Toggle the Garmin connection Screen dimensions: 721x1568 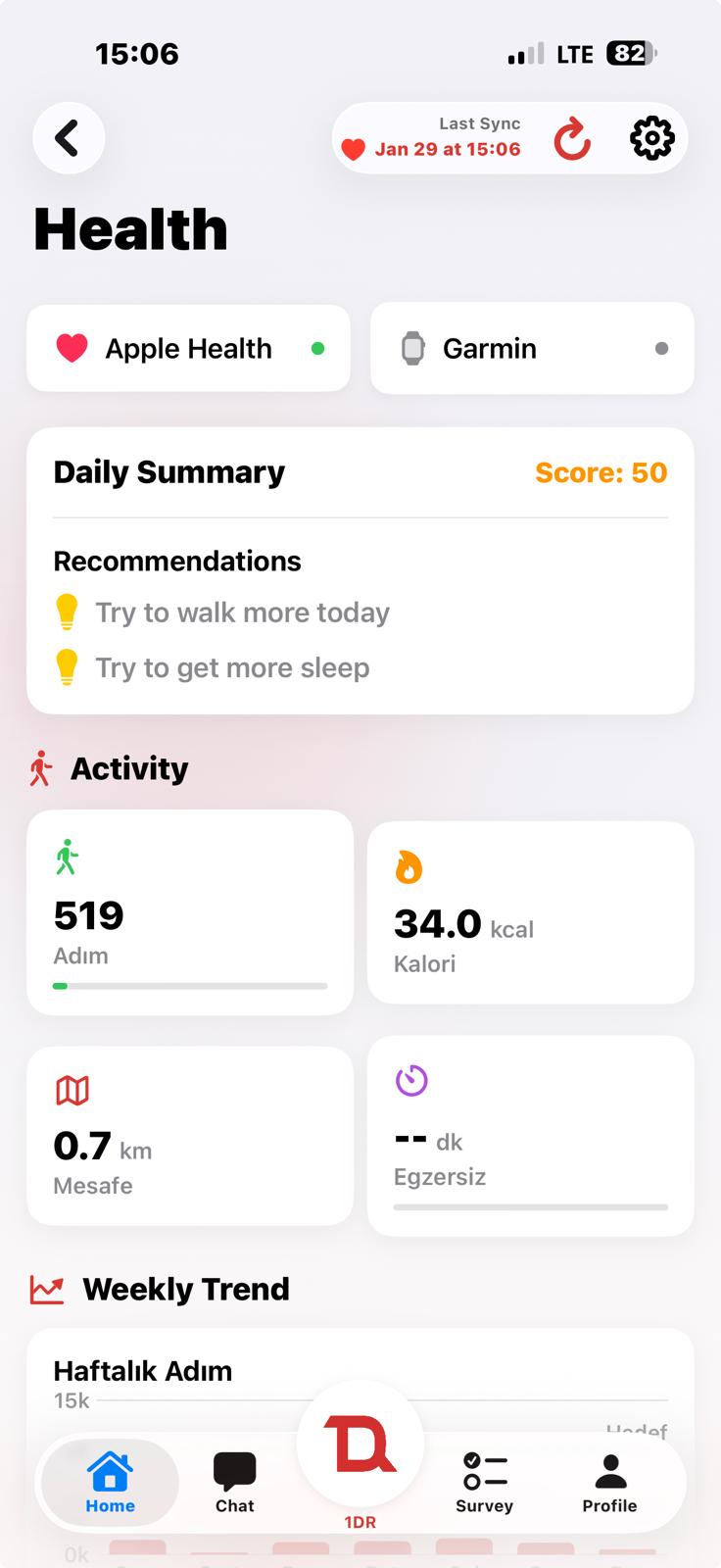[x=532, y=348]
